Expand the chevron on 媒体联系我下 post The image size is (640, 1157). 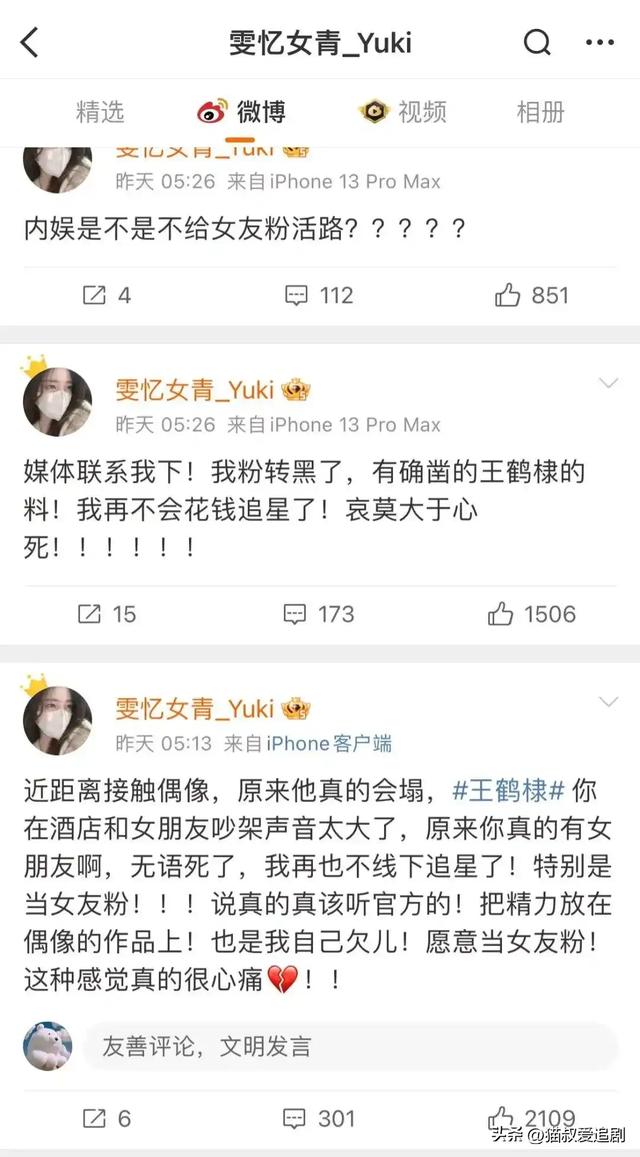[x=607, y=384]
